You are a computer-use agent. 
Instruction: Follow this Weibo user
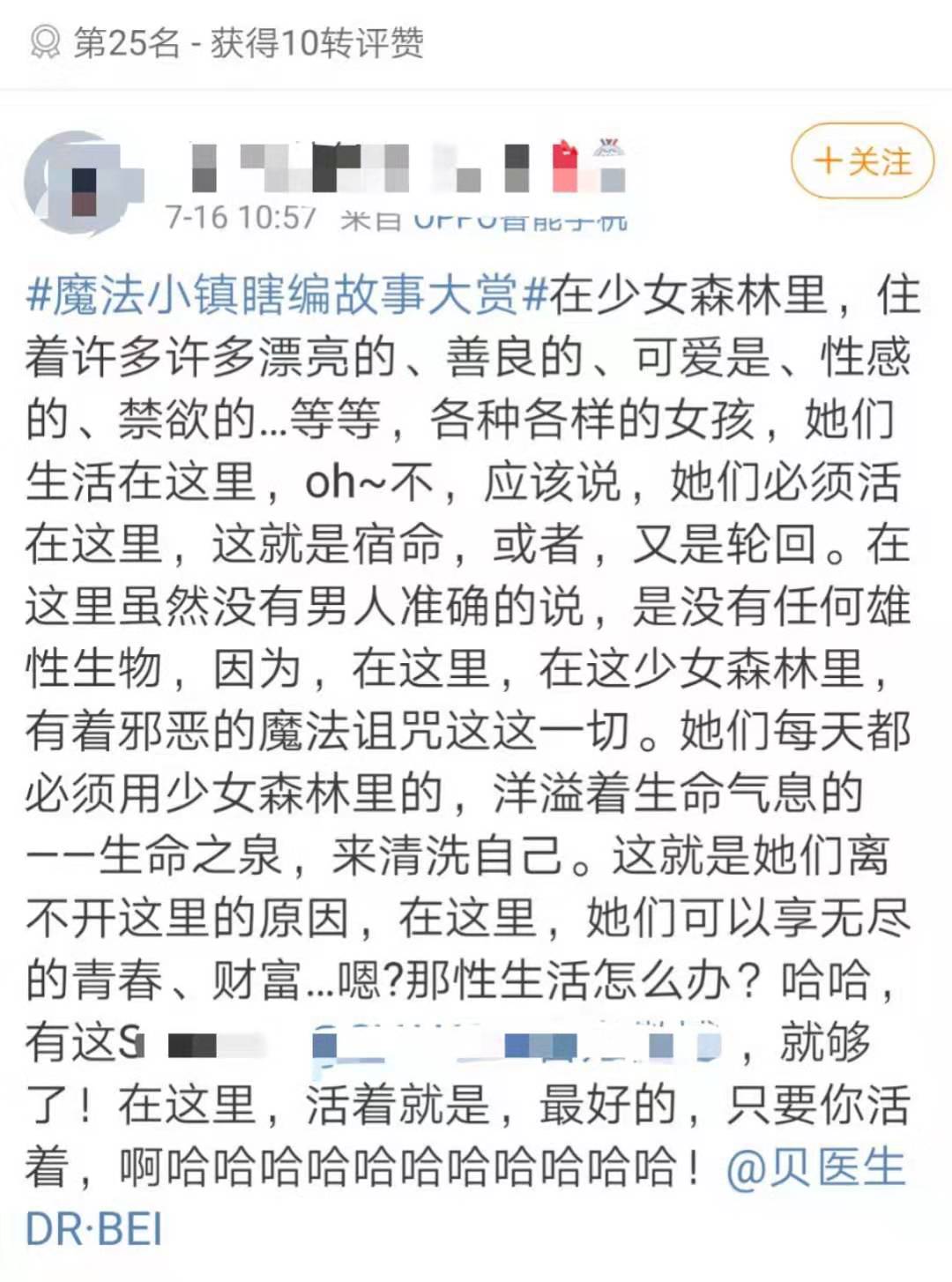coord(861,161)
